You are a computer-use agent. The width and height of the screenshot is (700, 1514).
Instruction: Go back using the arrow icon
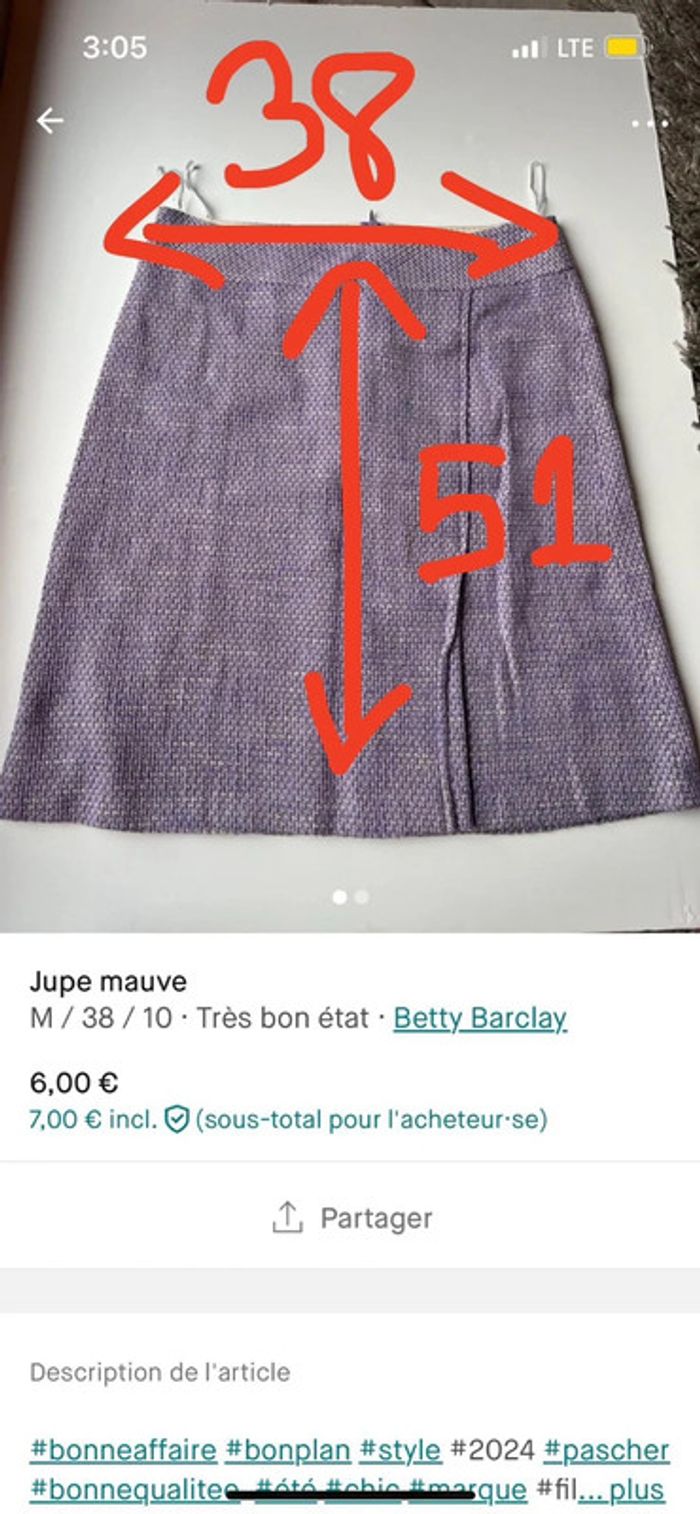click(x=50, y=121)
